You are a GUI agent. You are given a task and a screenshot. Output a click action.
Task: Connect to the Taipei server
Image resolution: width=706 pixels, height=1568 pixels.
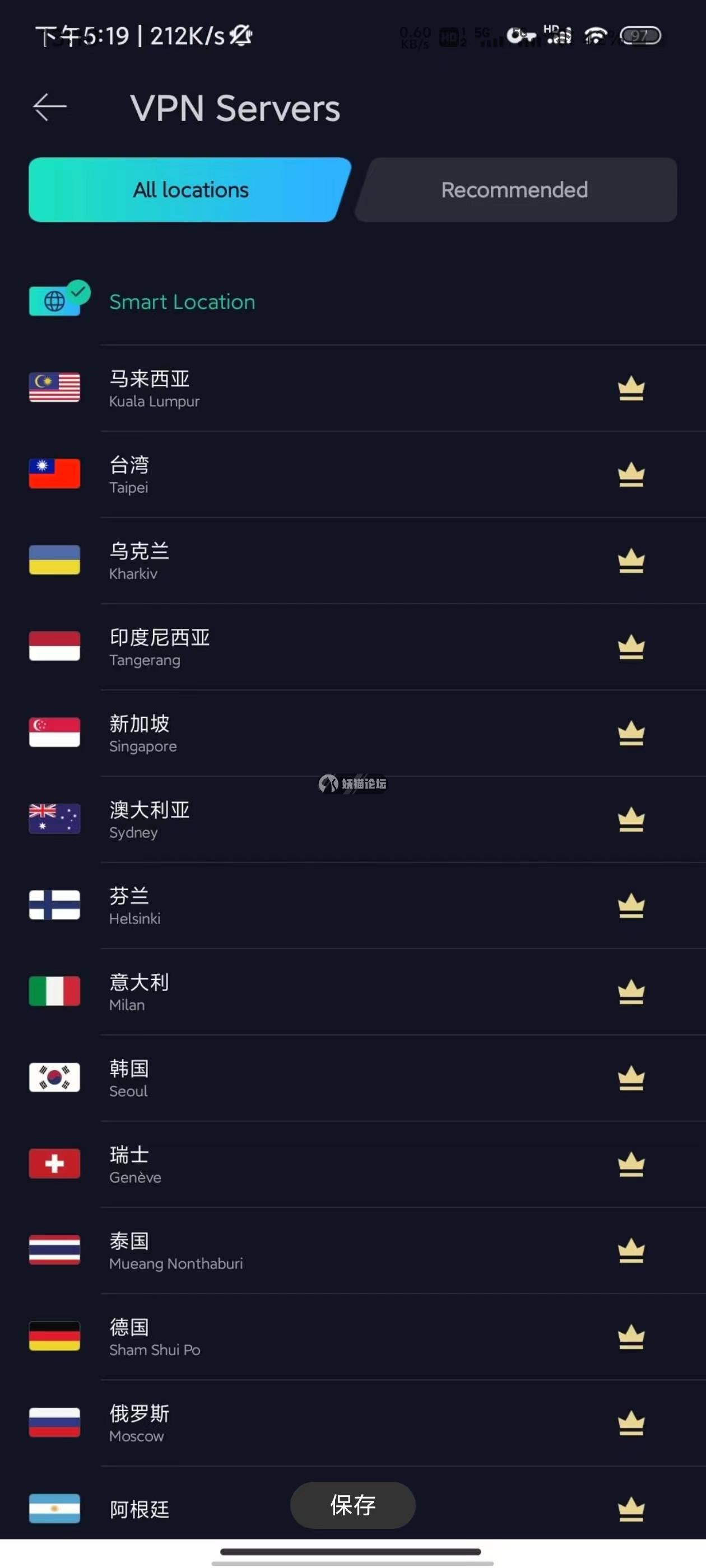(129, 475)
